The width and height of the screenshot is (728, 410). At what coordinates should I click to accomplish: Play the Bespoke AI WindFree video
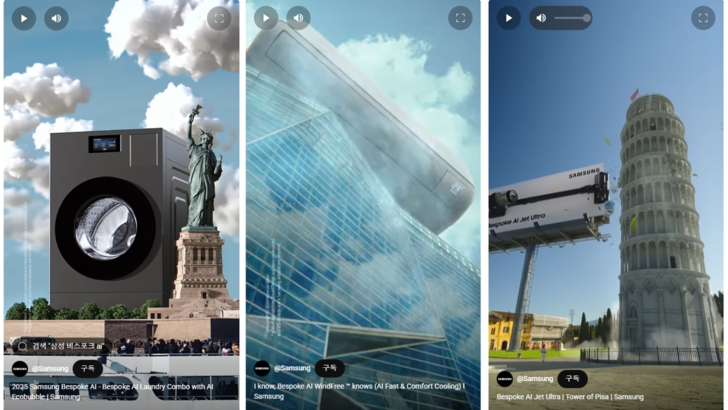point(266,18)
